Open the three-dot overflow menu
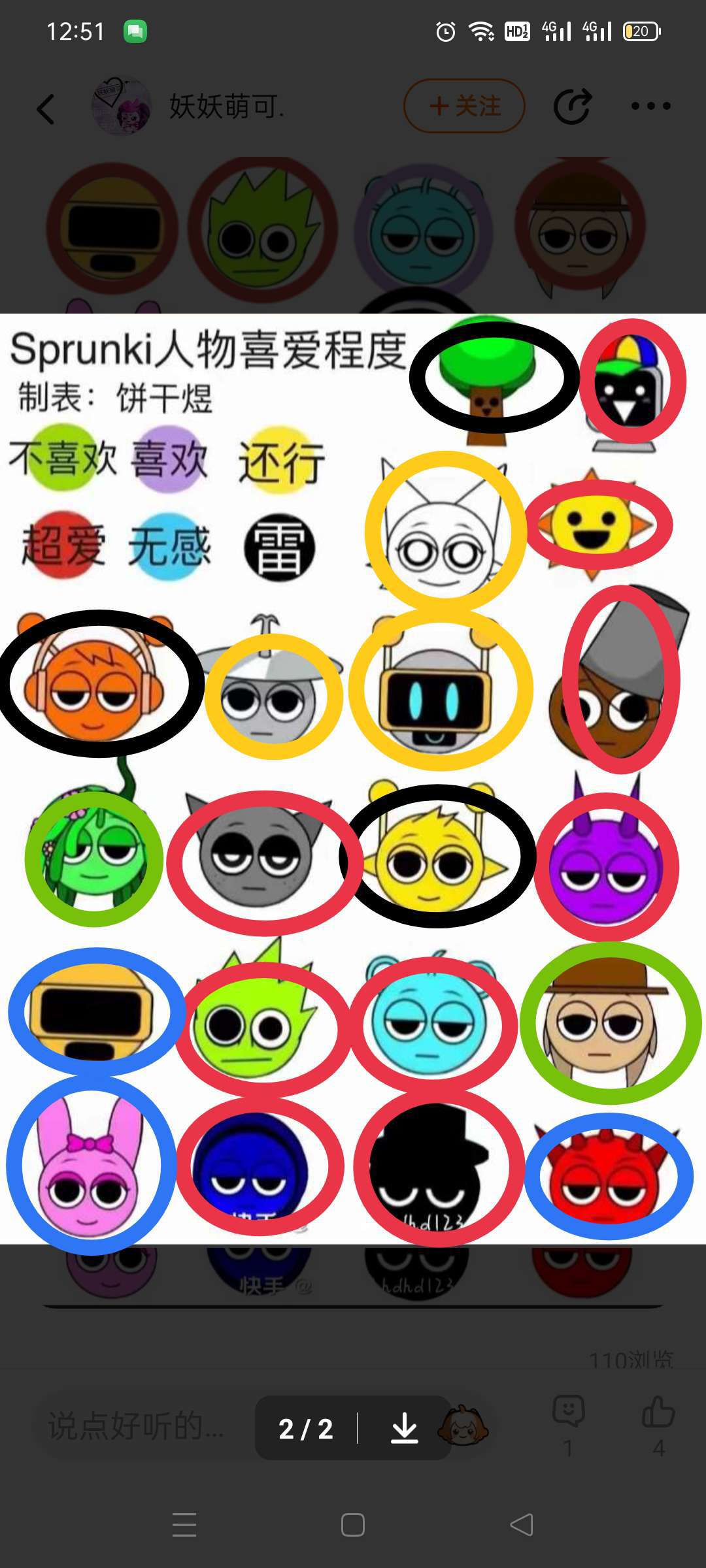 650,106
